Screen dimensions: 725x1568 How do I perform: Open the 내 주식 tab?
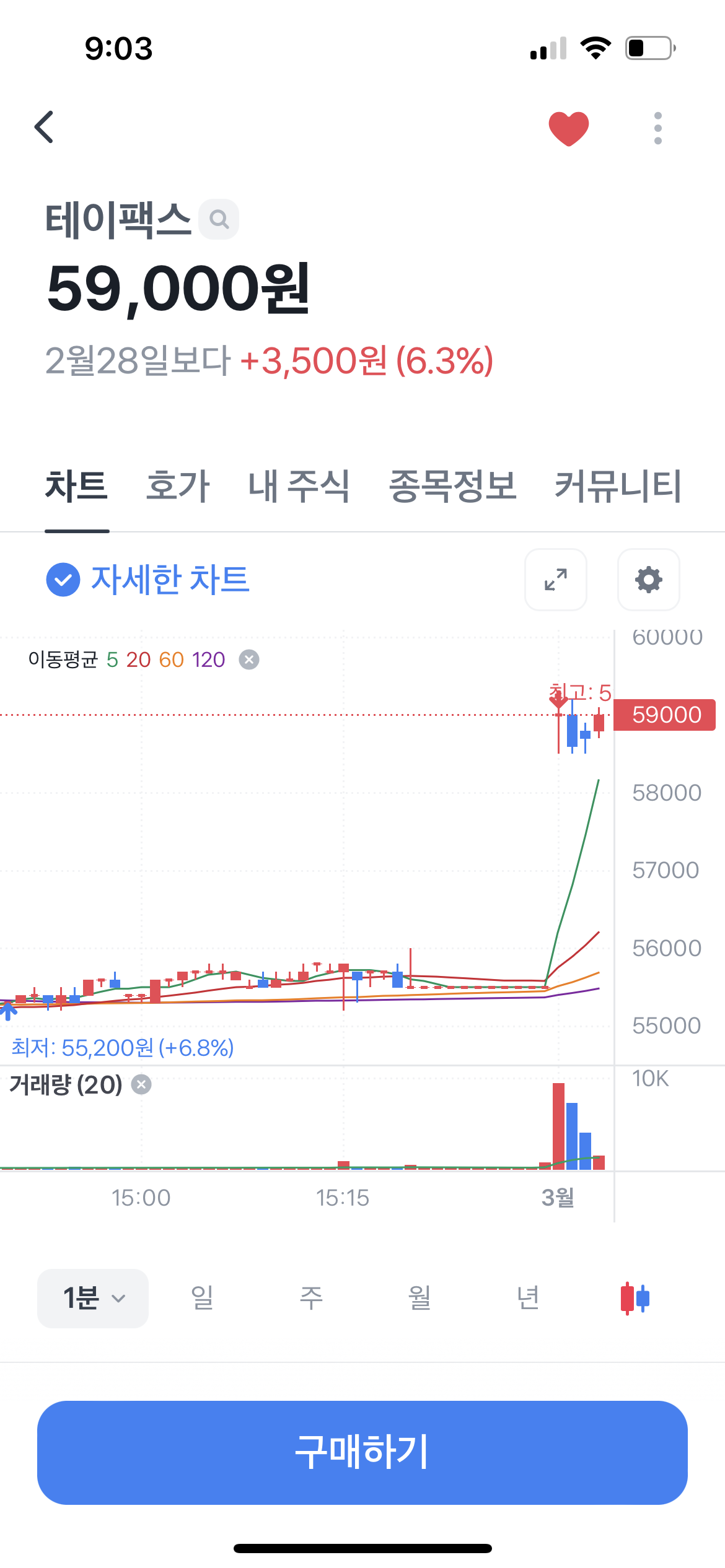pos(299,486)
